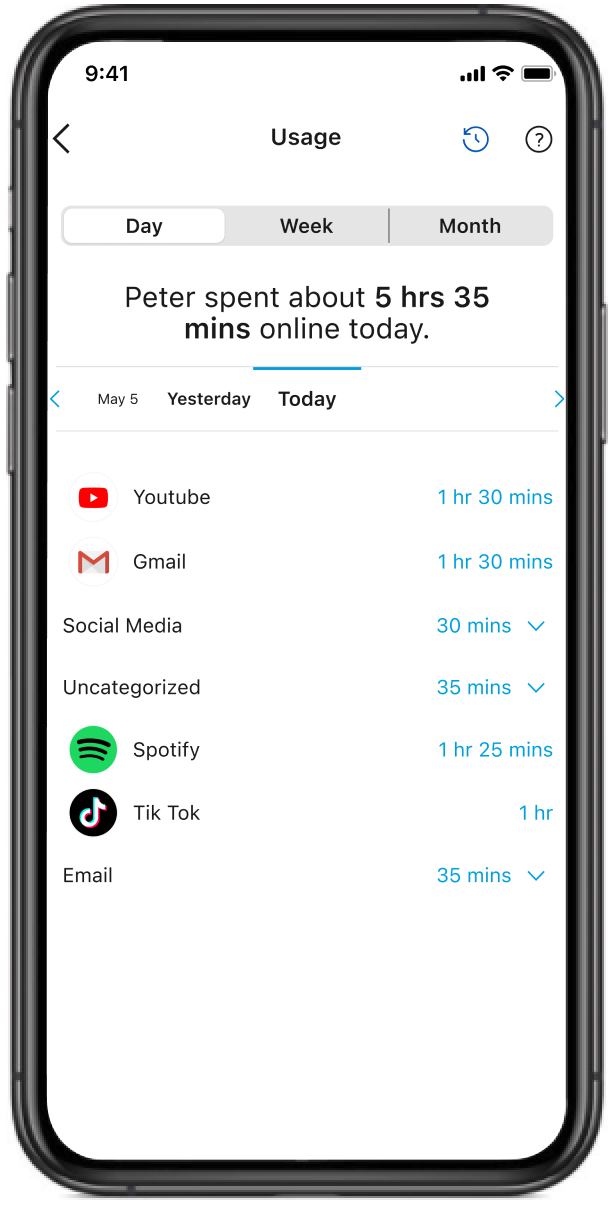Go to the next dates arrow
This screenshot has height=1210, width=608.
pos(558,399)
